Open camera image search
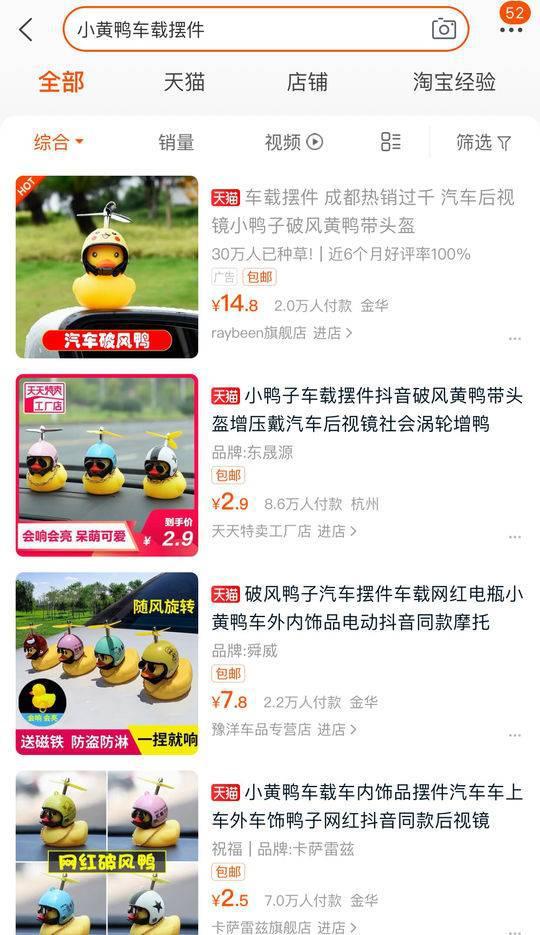The height and width of the screenshot is (935, 540). pos(443,29)
